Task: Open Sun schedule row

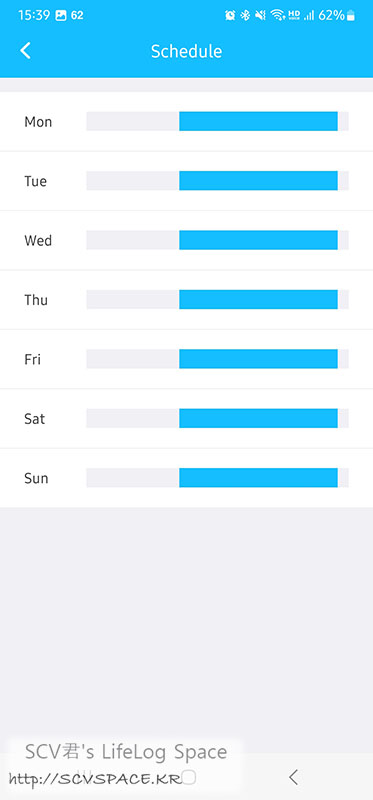Action: 186,478
